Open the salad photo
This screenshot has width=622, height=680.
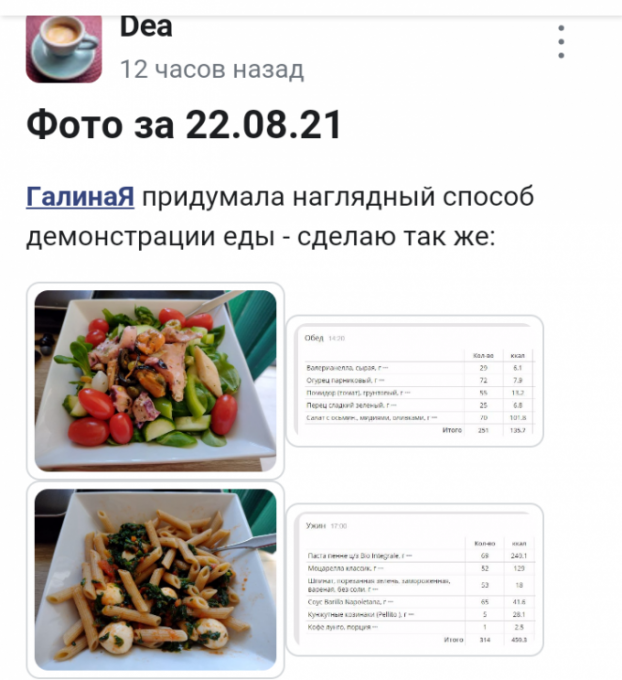tap(155, 380)
